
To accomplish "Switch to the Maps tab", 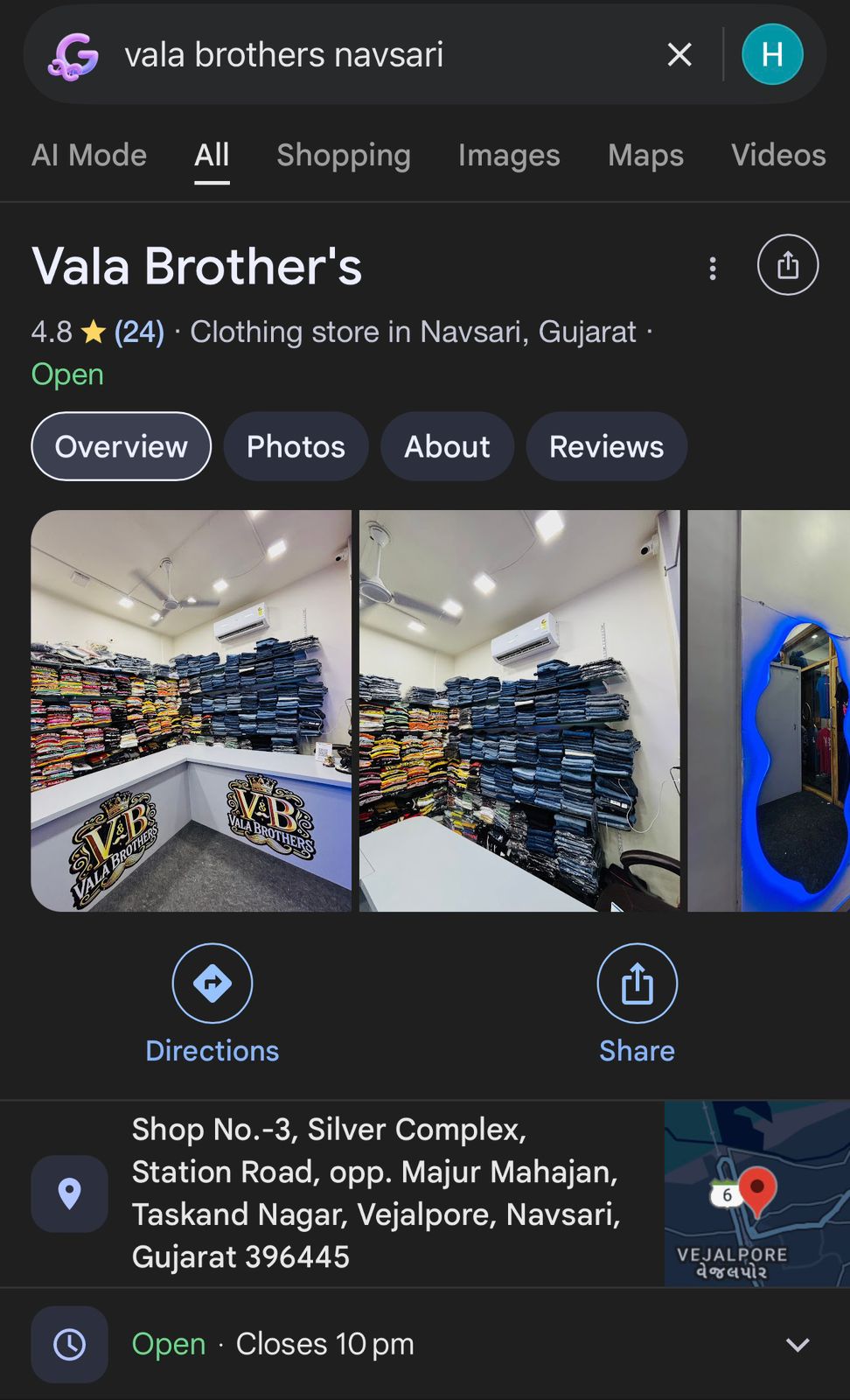I will [645, 156].
